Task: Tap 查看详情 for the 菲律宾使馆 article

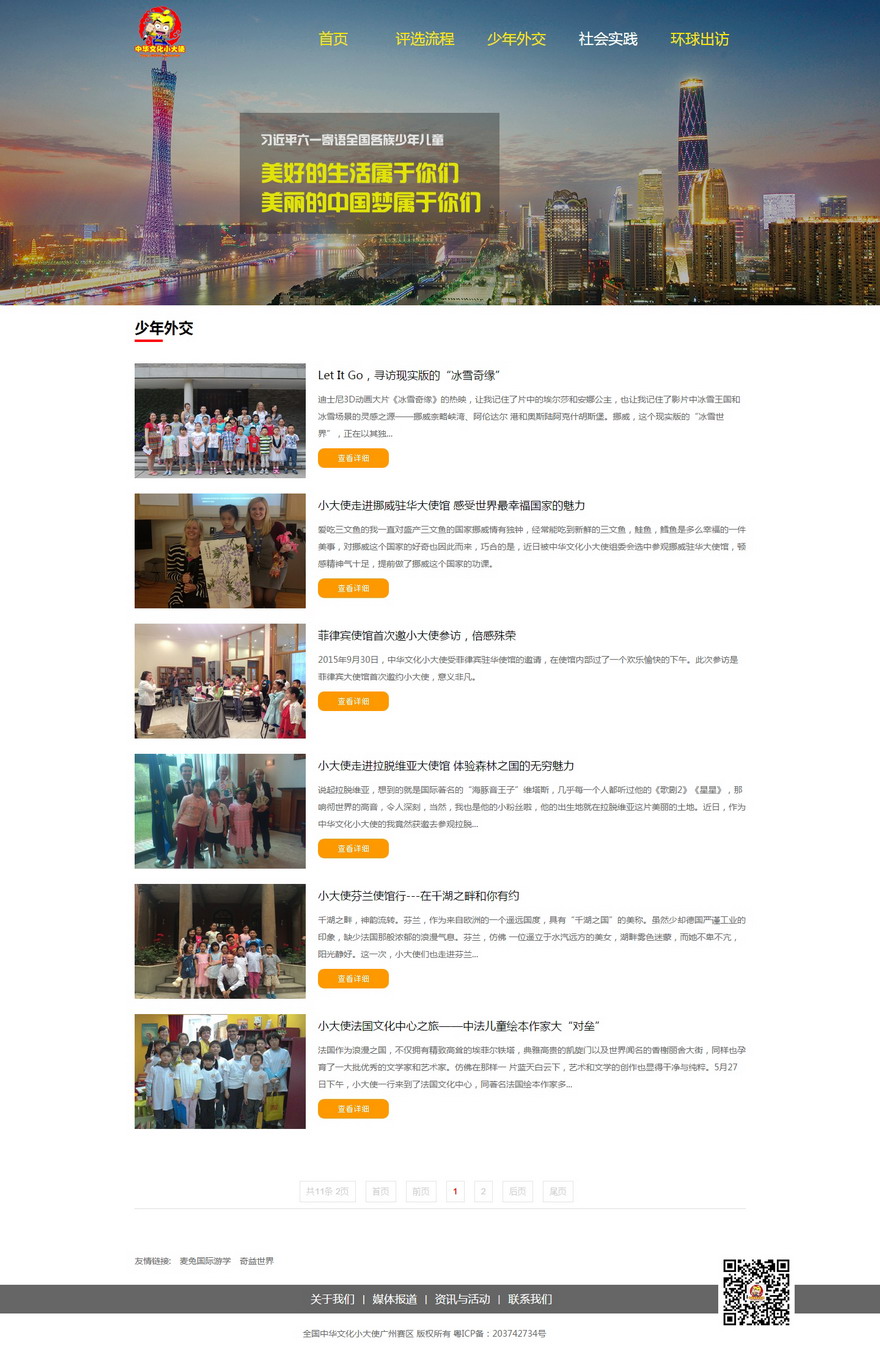Action: click(353, 701)
